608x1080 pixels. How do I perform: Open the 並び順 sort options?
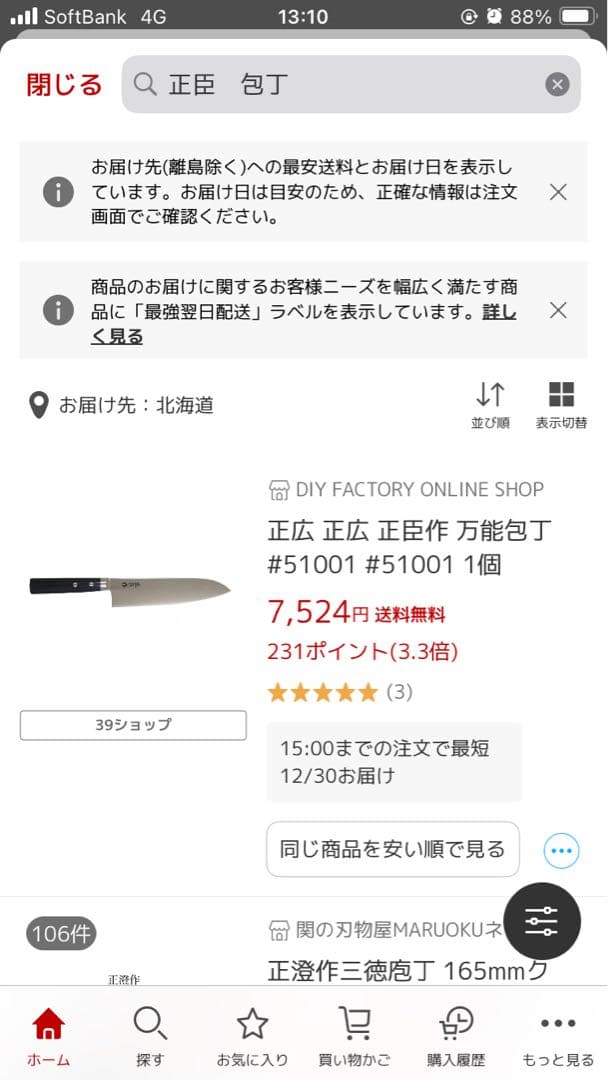click(x=490, y=405)
